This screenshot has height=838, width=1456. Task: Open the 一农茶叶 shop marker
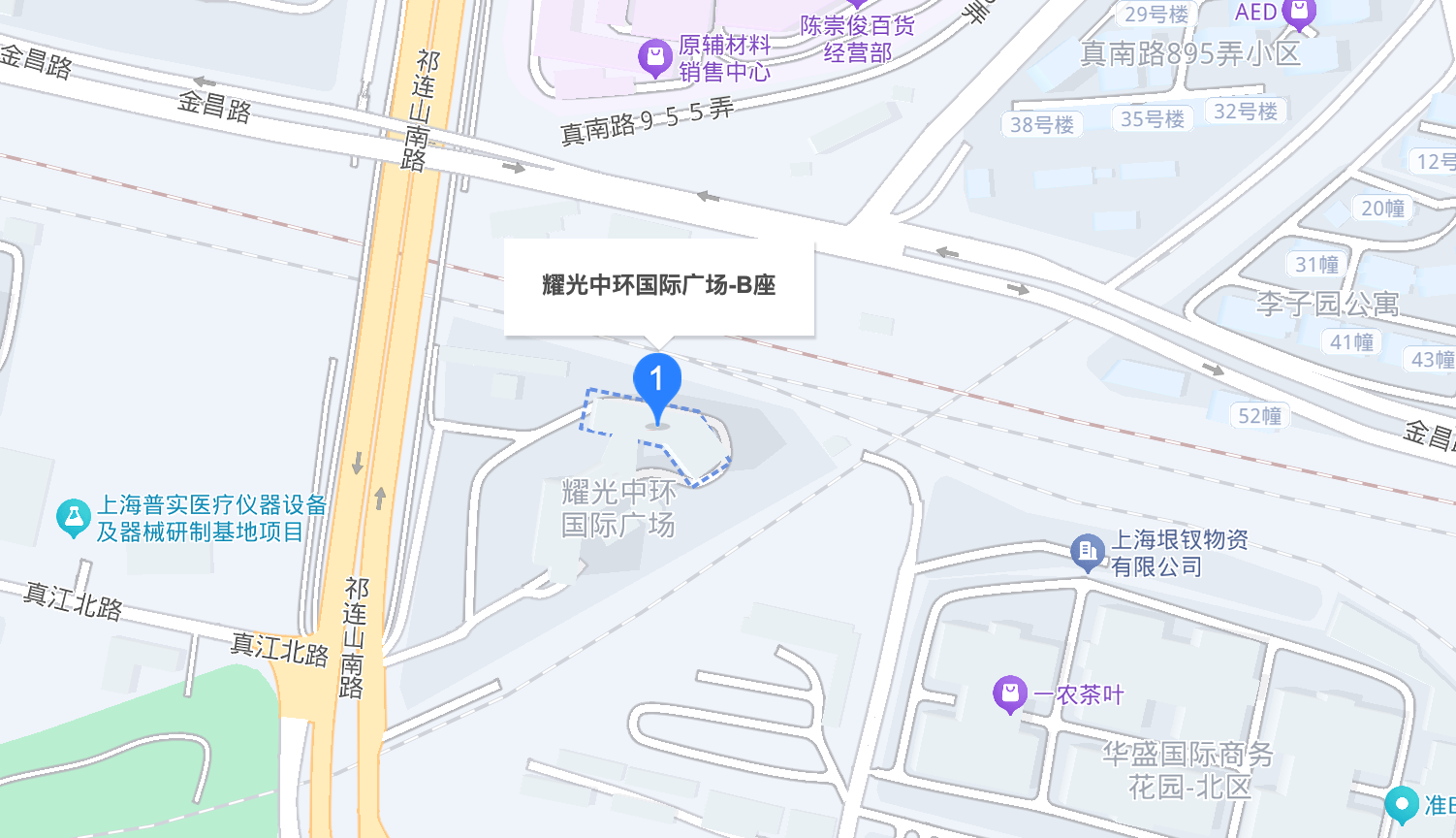pyautogui.click(x=1009, y=693)
